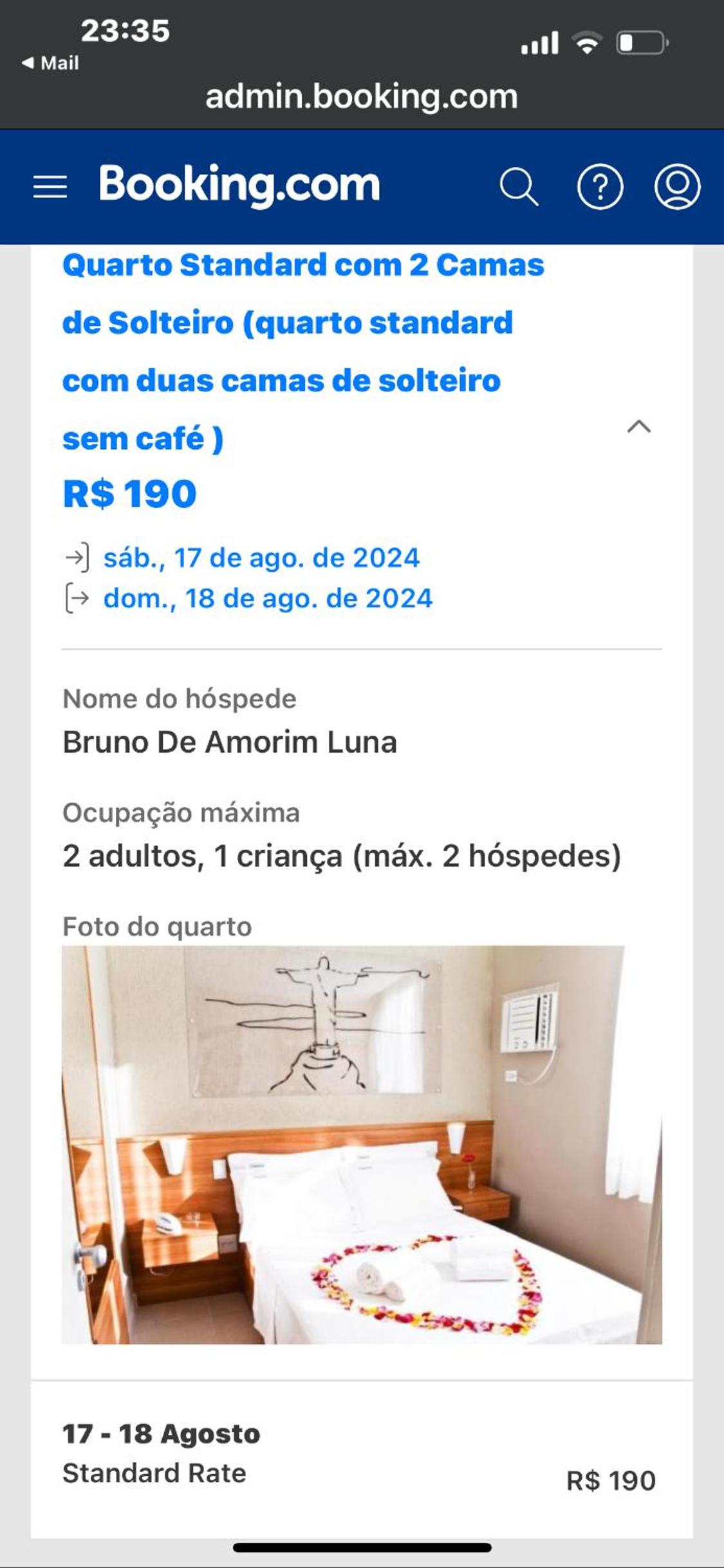This screenshot has height=1568, width=724.
Task: Tap the admin.booking.com address bar
Action: pyautogui.click(x=362, y=97)
